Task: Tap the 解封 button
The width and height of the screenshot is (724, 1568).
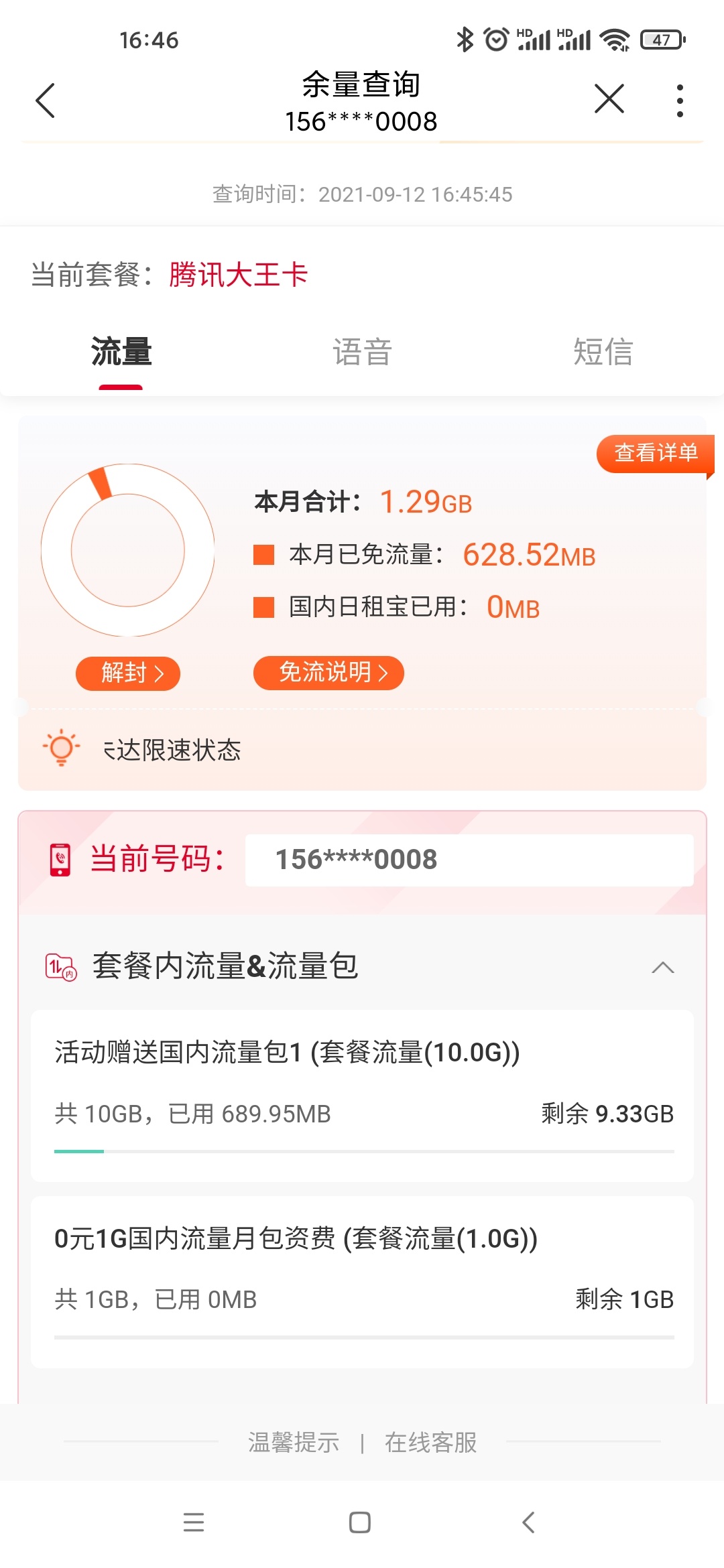Action: [128, 673]
